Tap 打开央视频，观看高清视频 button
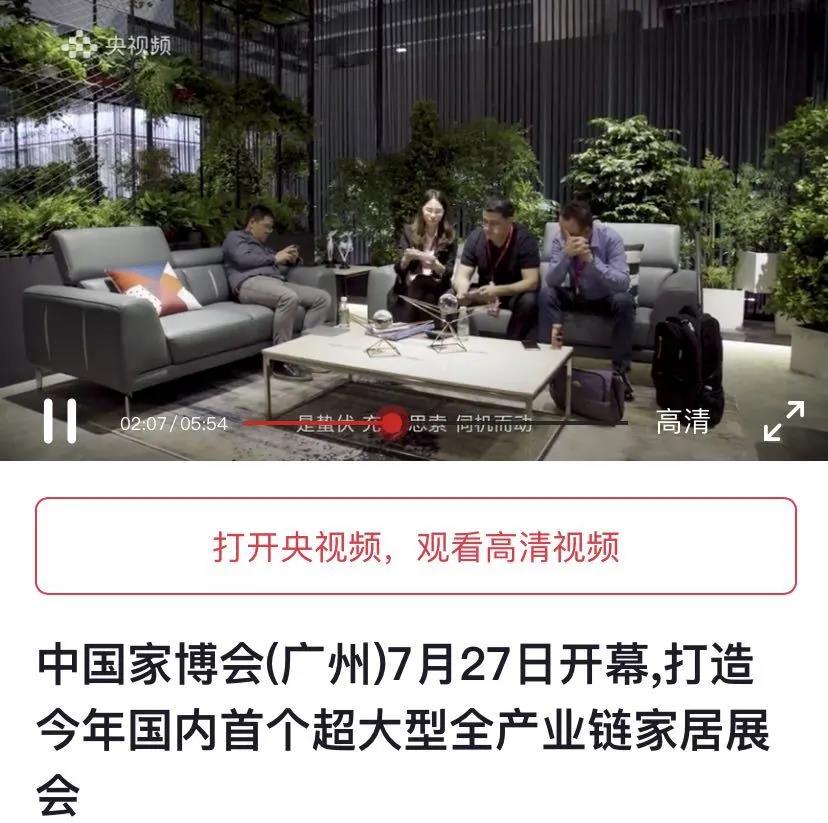The height and width of the screenshot is (823, 828). pos(415,546)
